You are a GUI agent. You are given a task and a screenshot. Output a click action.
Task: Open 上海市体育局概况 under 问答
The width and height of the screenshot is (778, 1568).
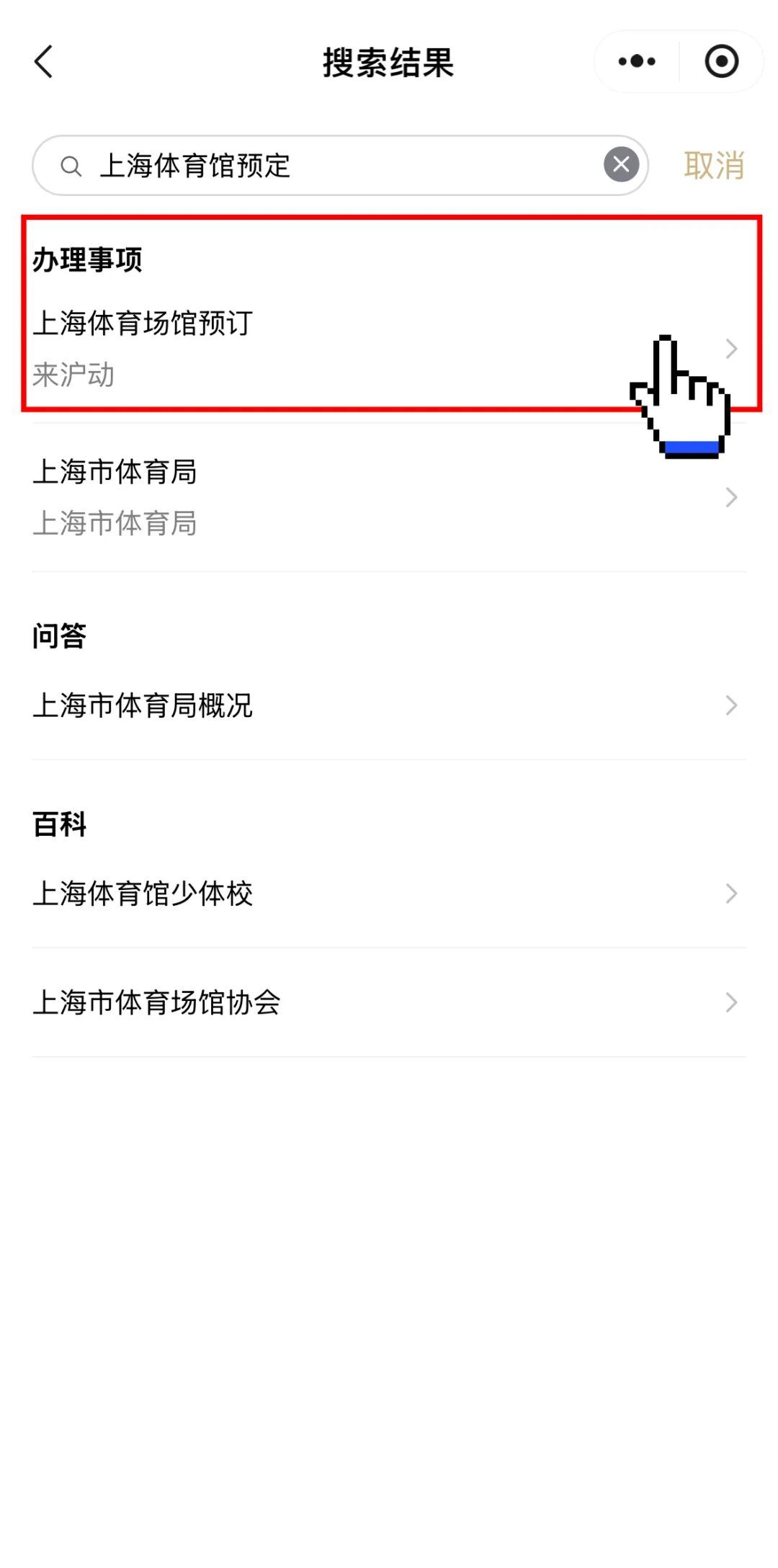tap(288, 705)
